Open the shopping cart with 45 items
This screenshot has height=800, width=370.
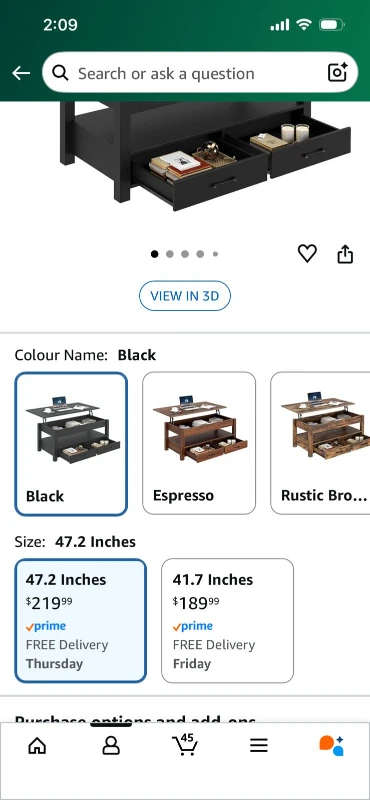coord(185,745)
